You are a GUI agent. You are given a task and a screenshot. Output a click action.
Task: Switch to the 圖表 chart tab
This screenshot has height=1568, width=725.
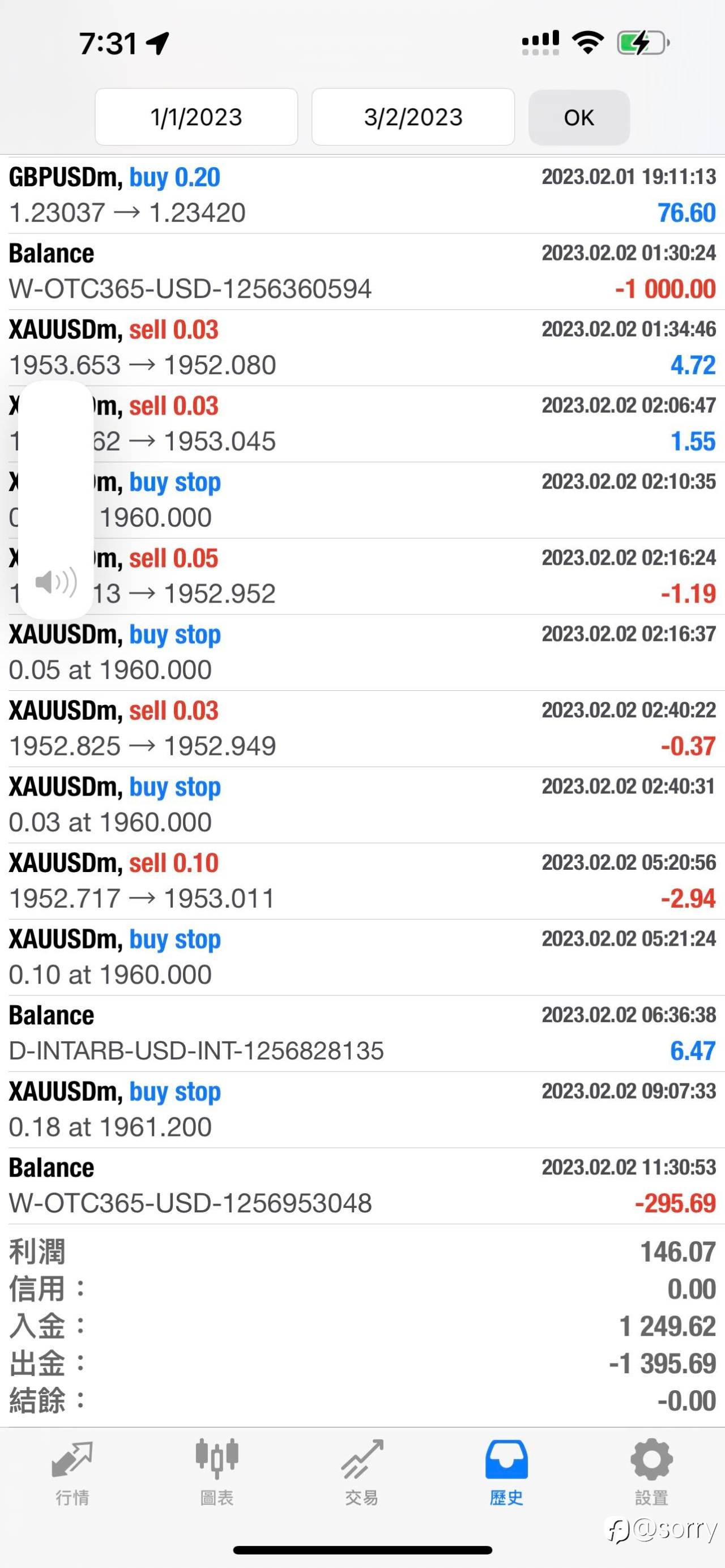coord(217,1473)
